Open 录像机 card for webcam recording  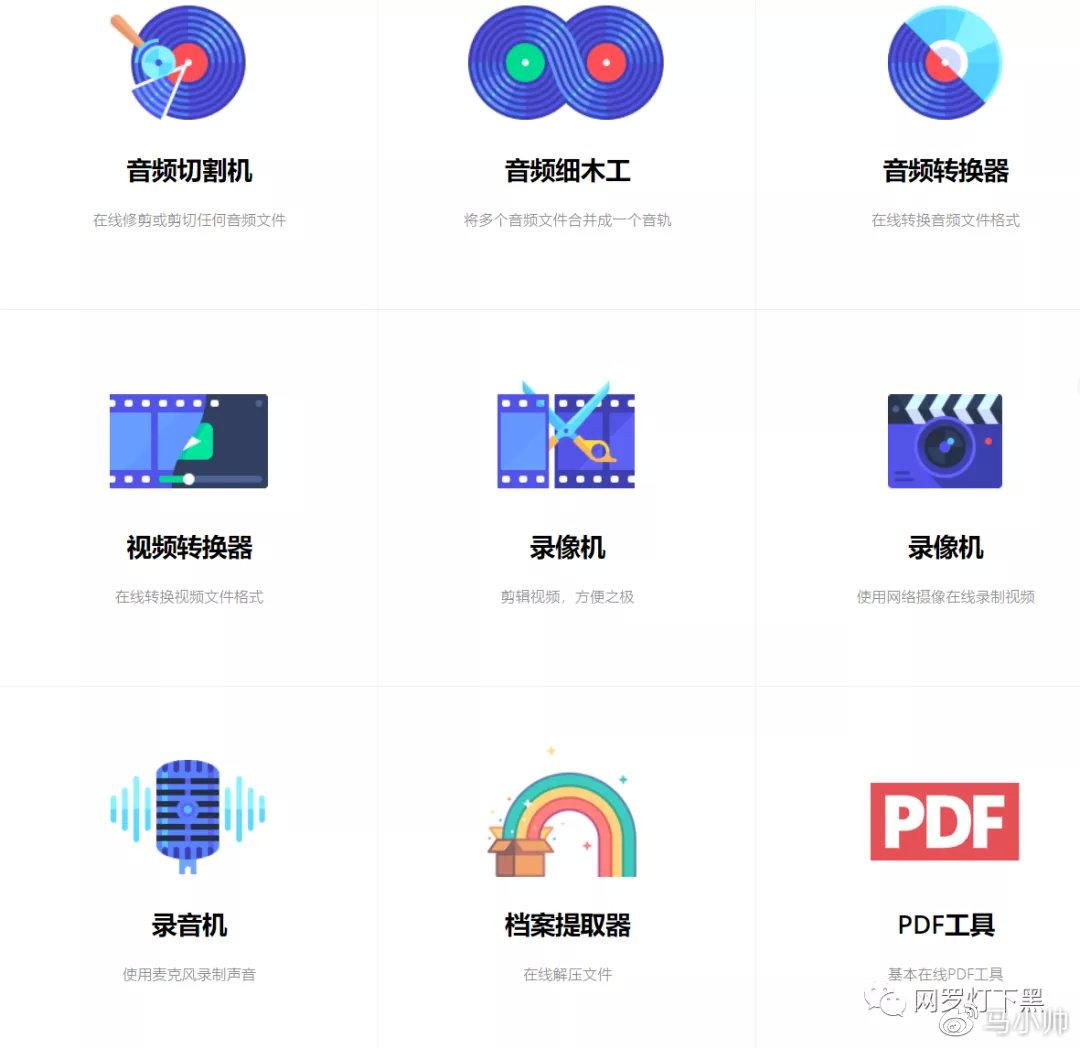click(945, 548)
